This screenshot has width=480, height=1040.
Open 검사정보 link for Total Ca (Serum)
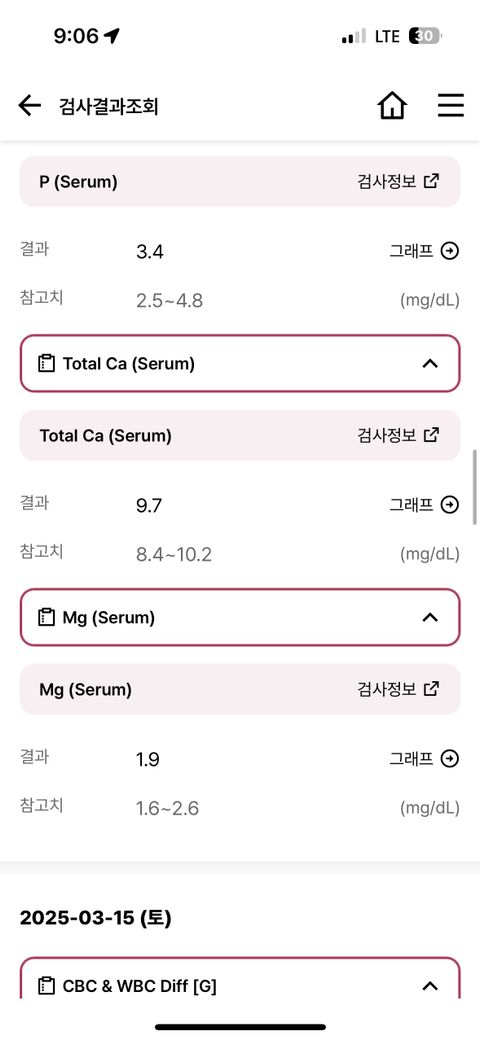coord(398,435)
